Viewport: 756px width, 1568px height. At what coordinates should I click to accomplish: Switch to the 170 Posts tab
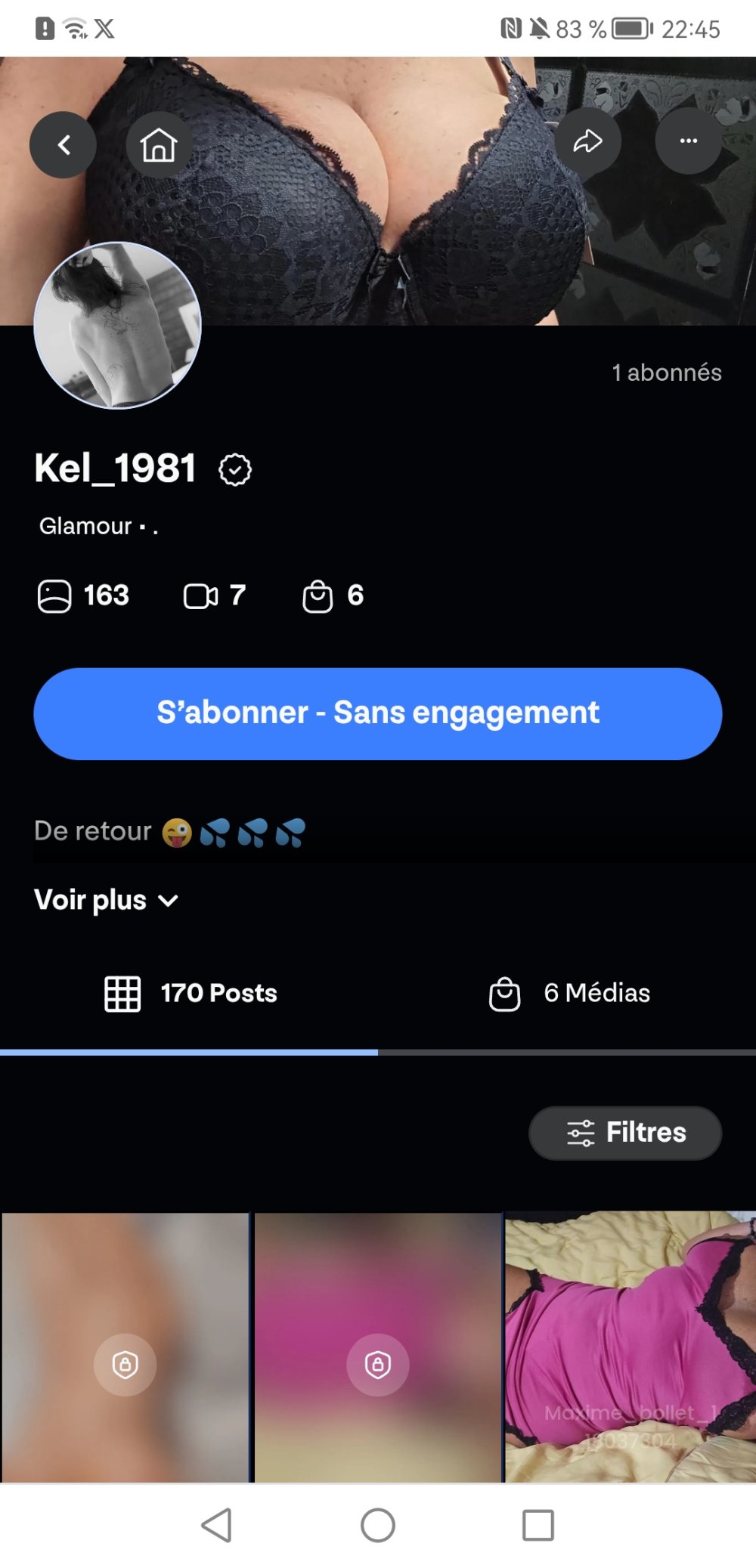[191, 993]
